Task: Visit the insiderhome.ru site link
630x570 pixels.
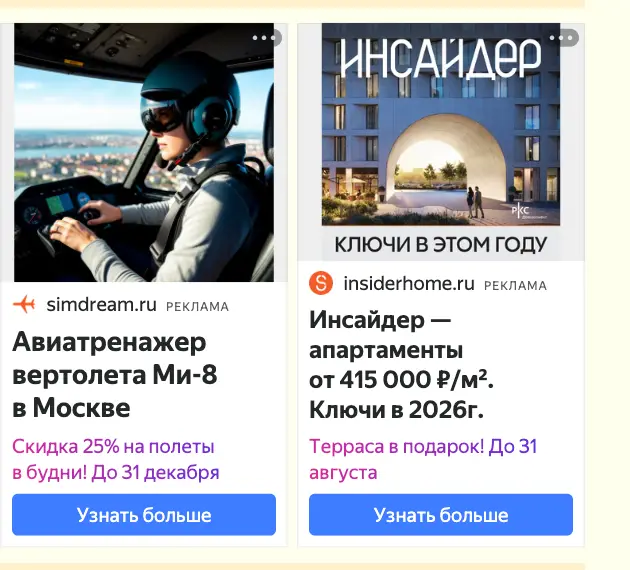Action: tap(409, 284)
